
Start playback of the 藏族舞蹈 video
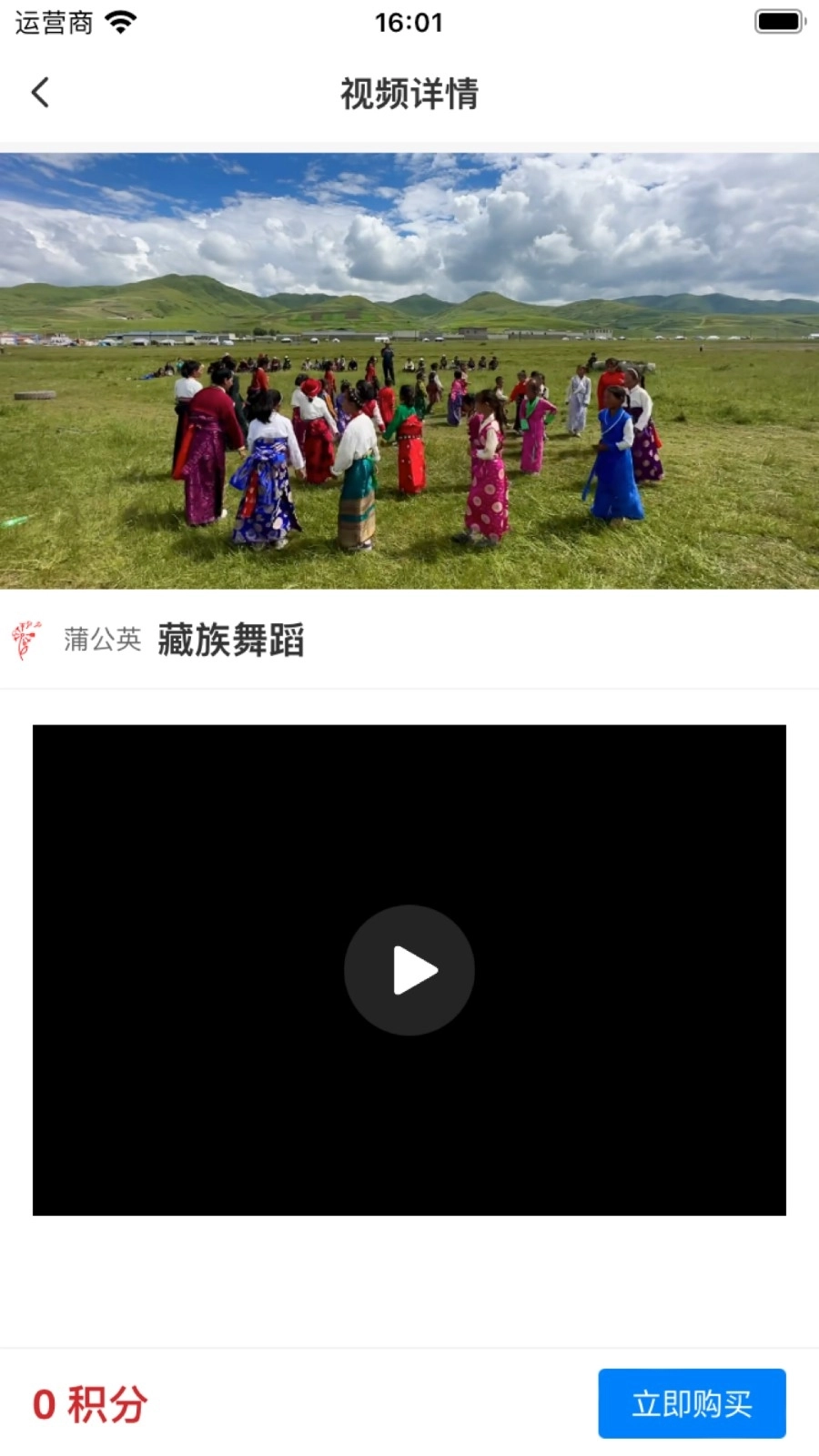(409, 971)
